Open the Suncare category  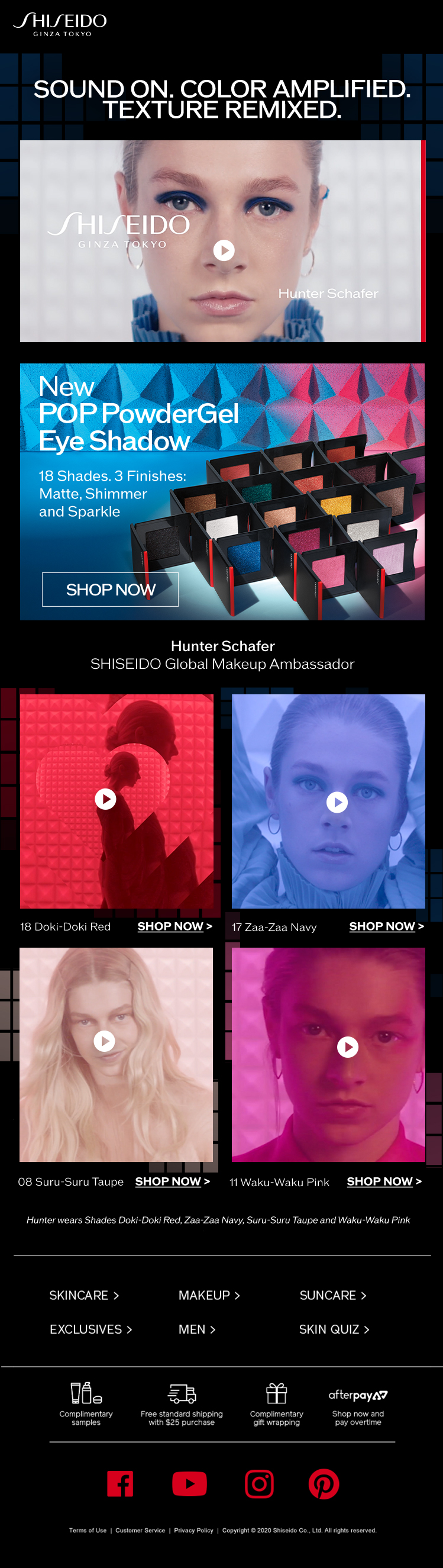[x=332, y=1295]
